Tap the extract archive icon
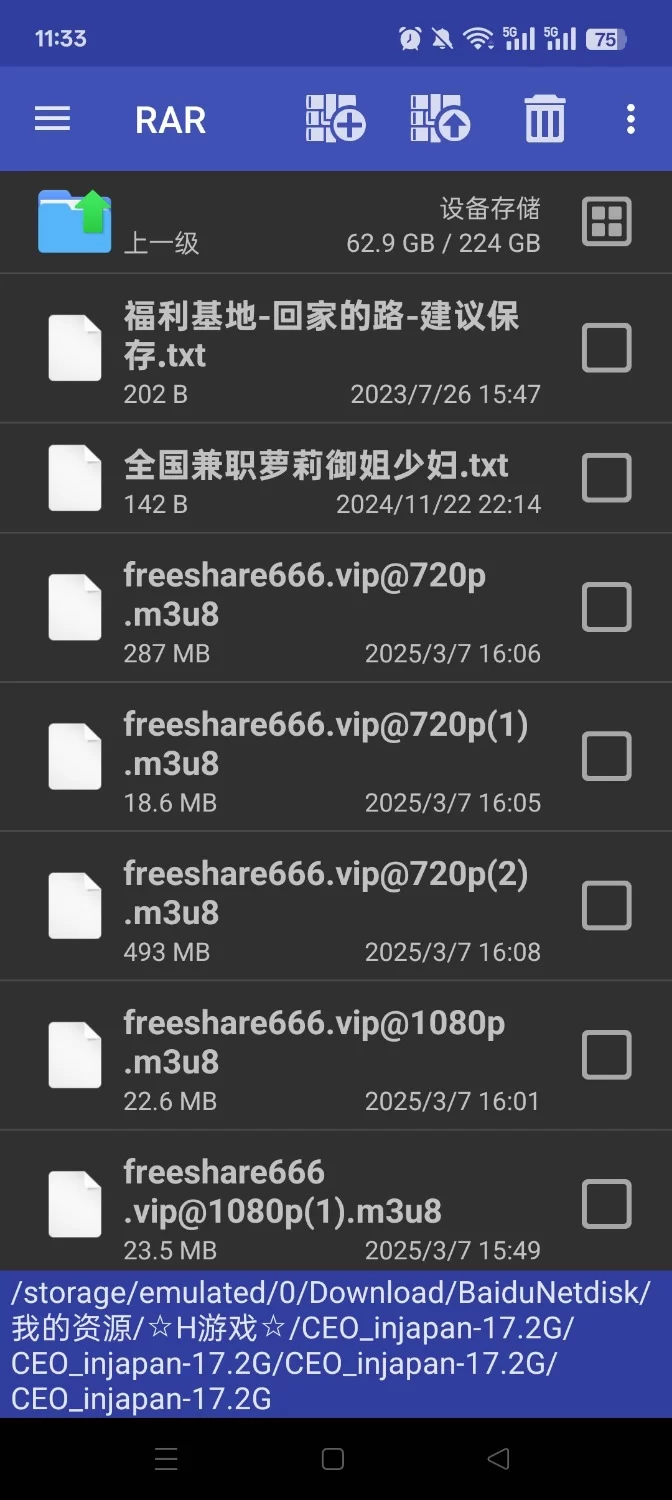The image size is (672, 1500). [x=440, y=119]
